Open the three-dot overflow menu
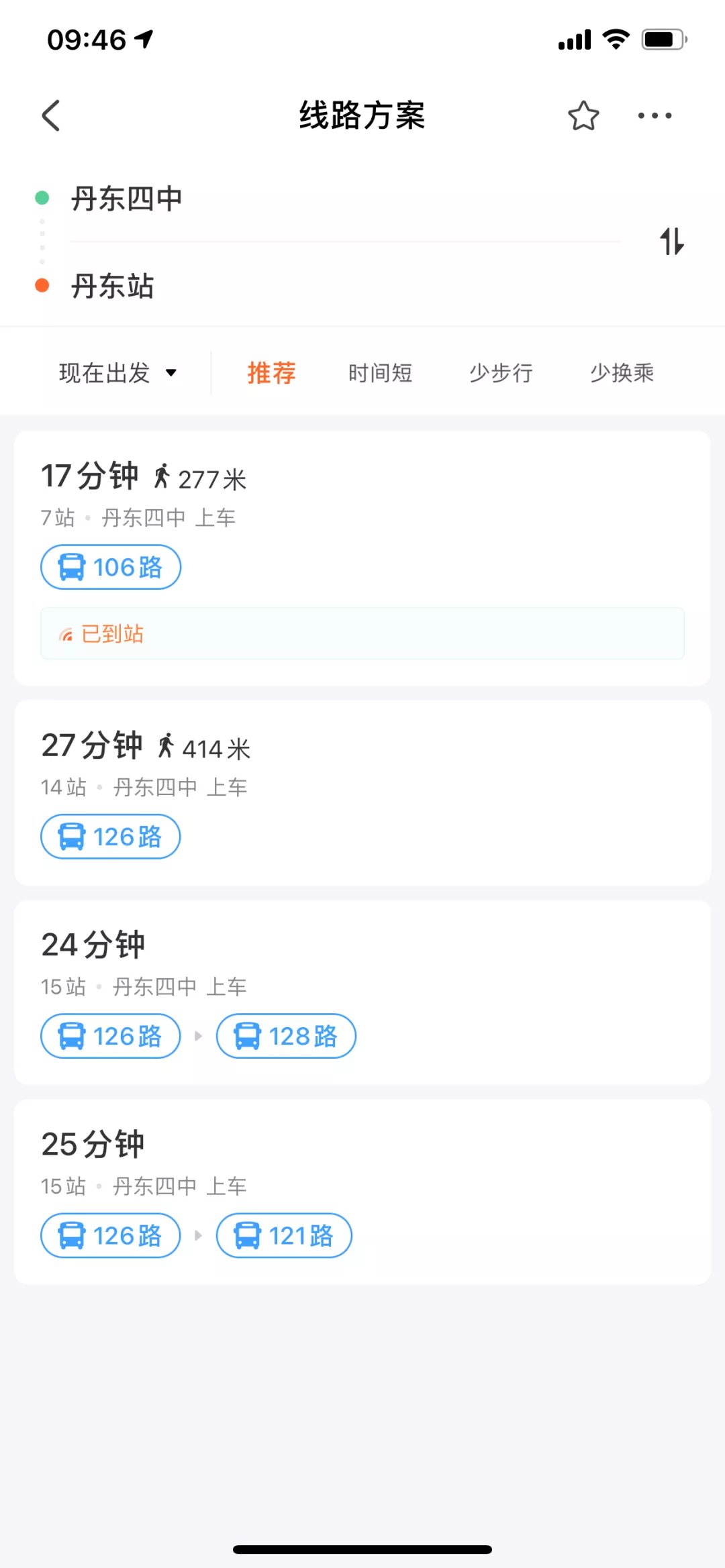This screenshot has height=1568, width=725. pyautogui.click(x=654, y=115)
